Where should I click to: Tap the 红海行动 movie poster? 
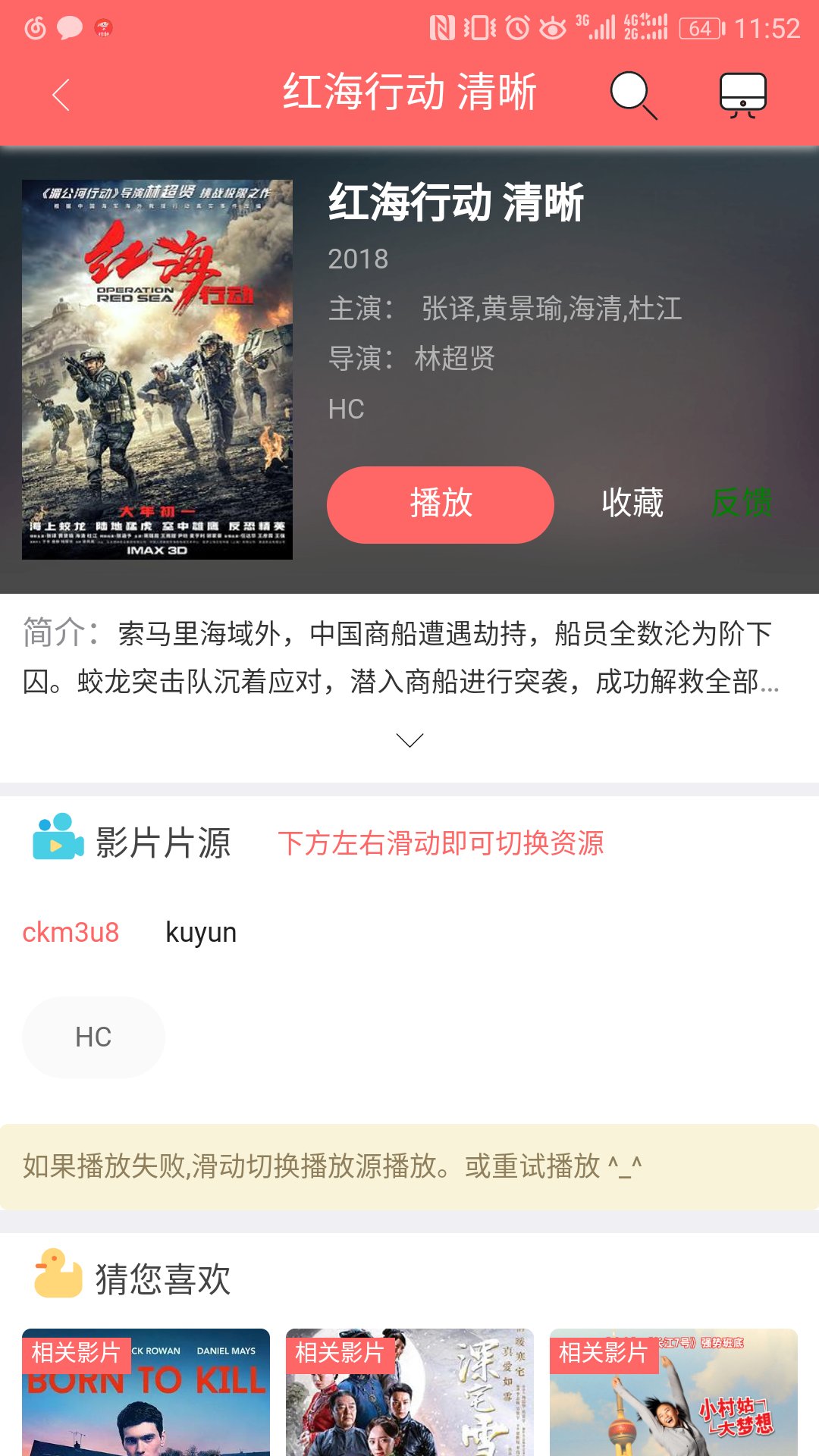tap(157, 369)
